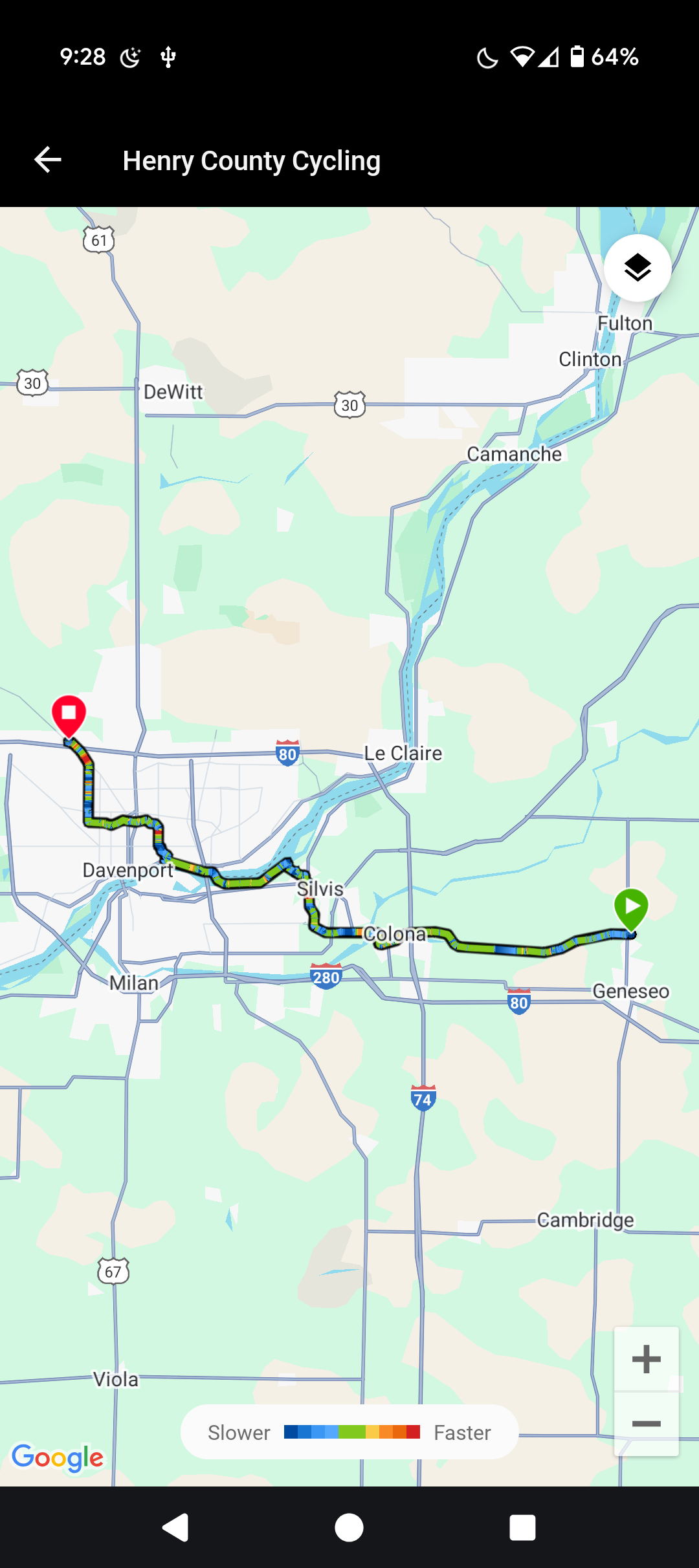Tap the green route start marker
This screenshot has height=1568, width=699.
click(x=631, y=907)
